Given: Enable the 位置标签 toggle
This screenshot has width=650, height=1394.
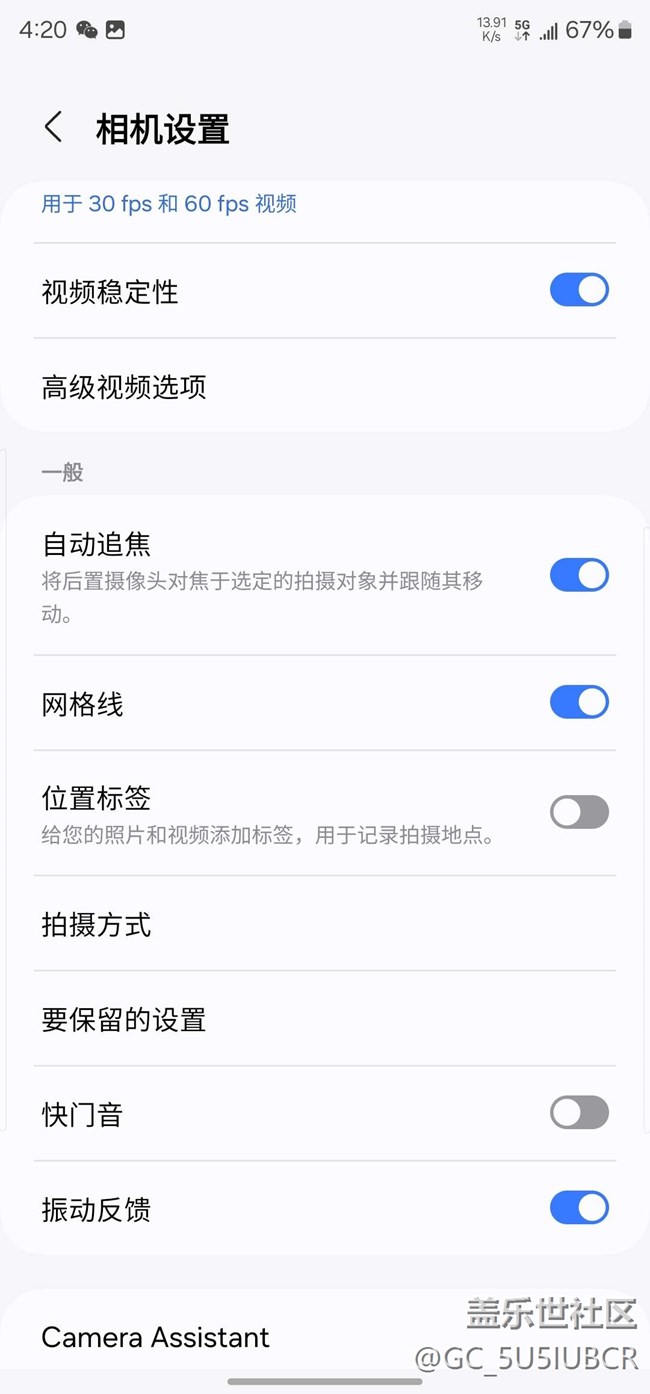Looking at the screenshot, I should click(x=579, y=812).
